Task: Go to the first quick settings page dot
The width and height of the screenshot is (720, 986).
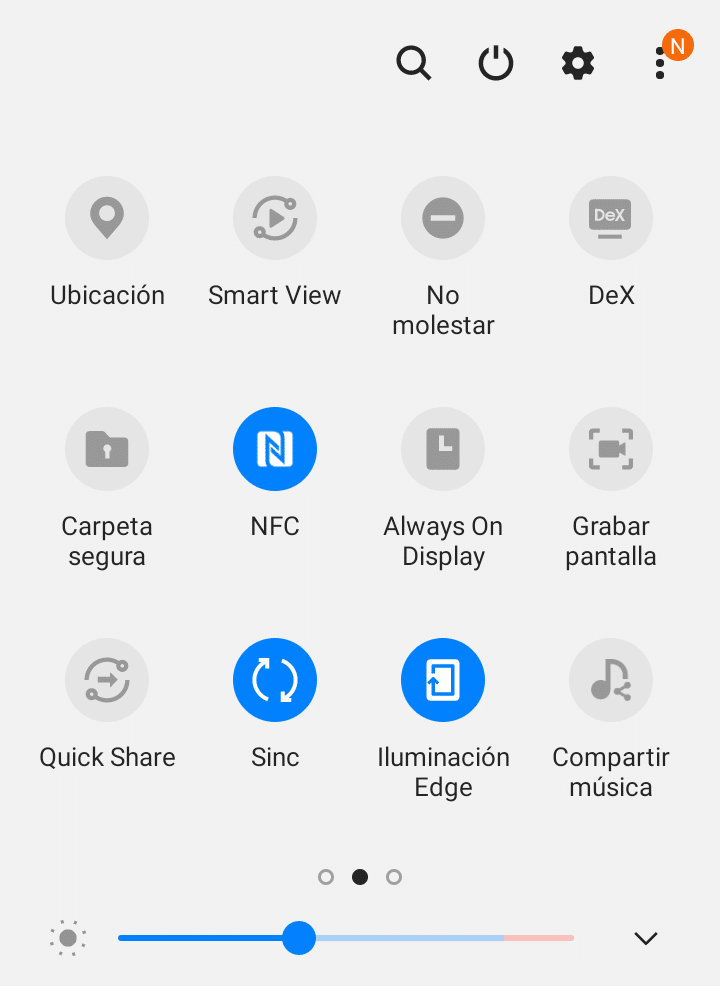Action: coord(326,877)
